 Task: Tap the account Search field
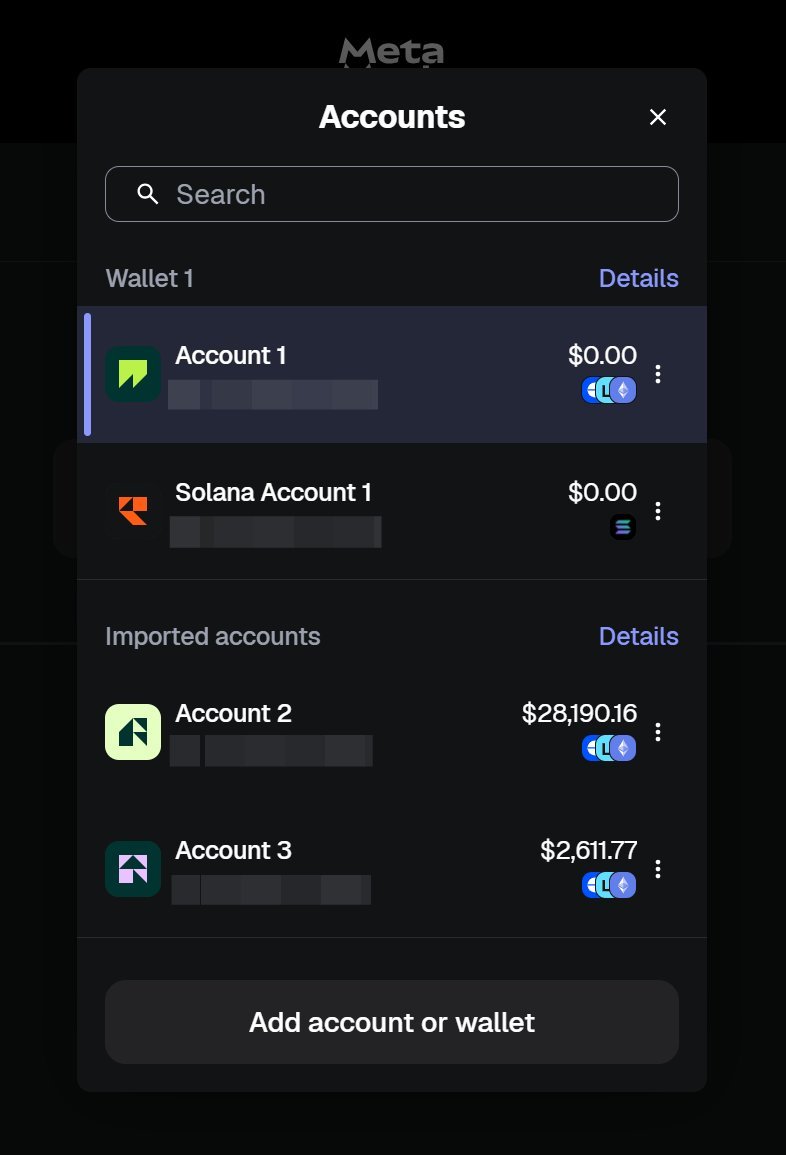point(392,194)
